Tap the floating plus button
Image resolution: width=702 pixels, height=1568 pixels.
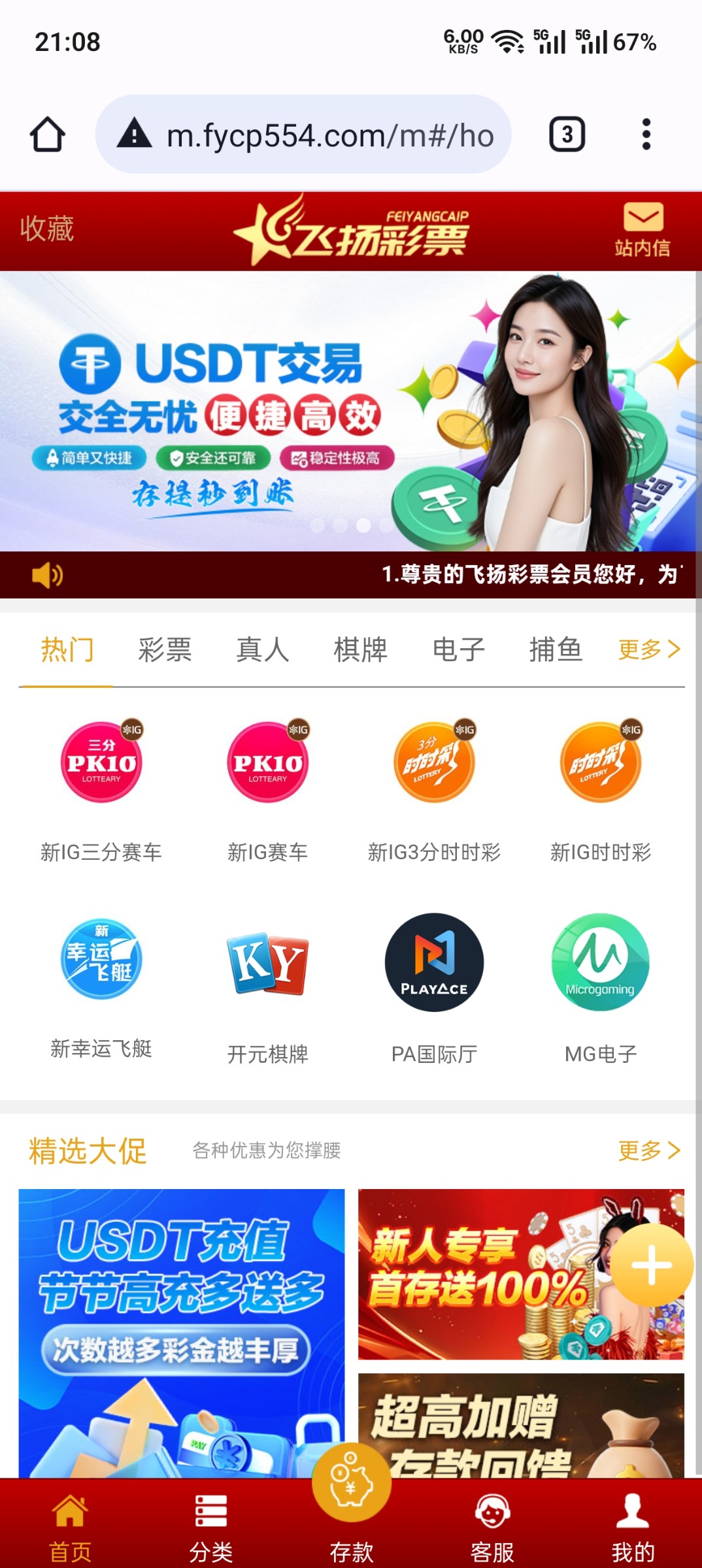tap(651, 1265)
